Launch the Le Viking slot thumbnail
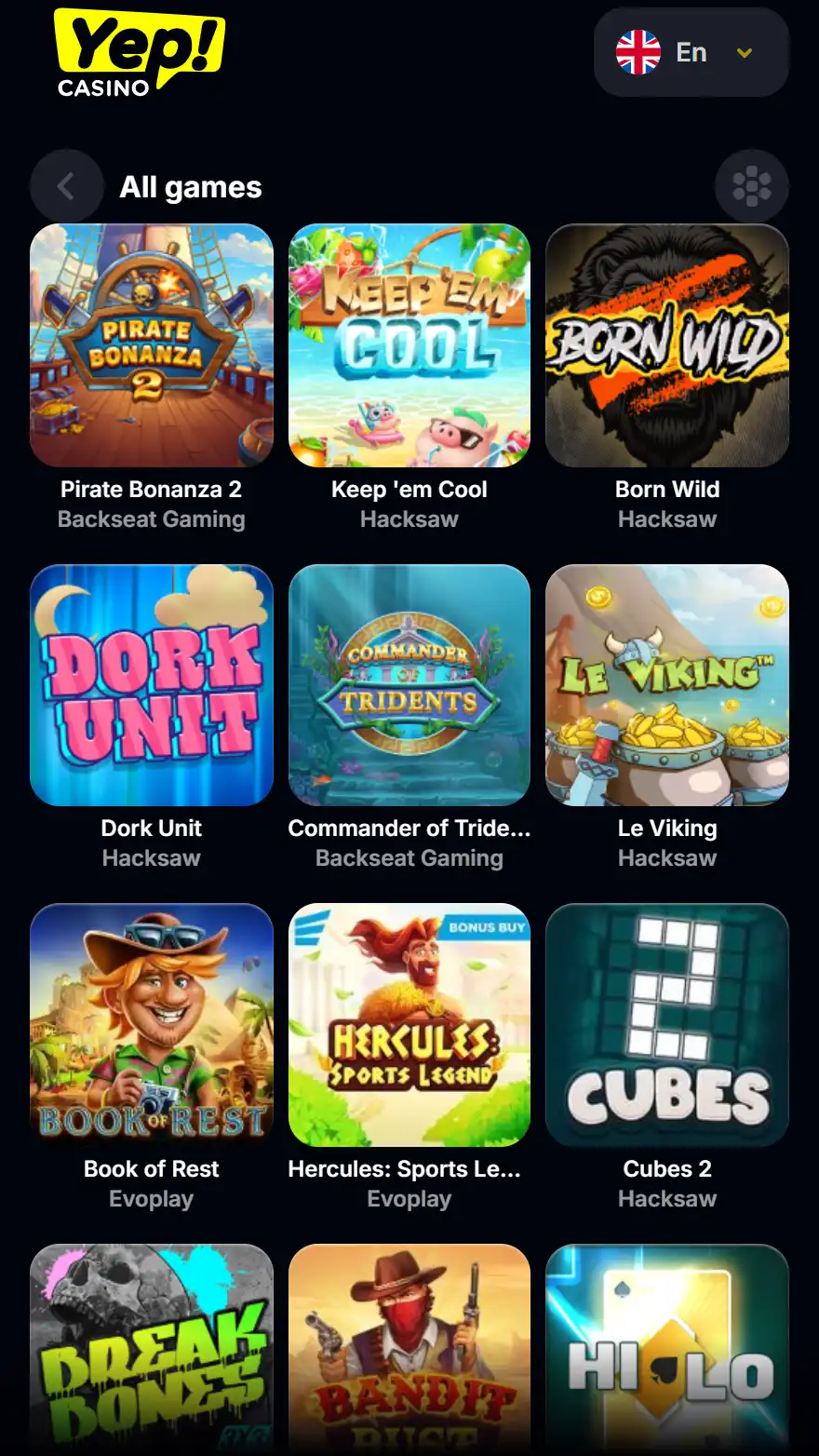Viewport: 819px width, 1456px height. pyautogui.click(x=667, y=684)
